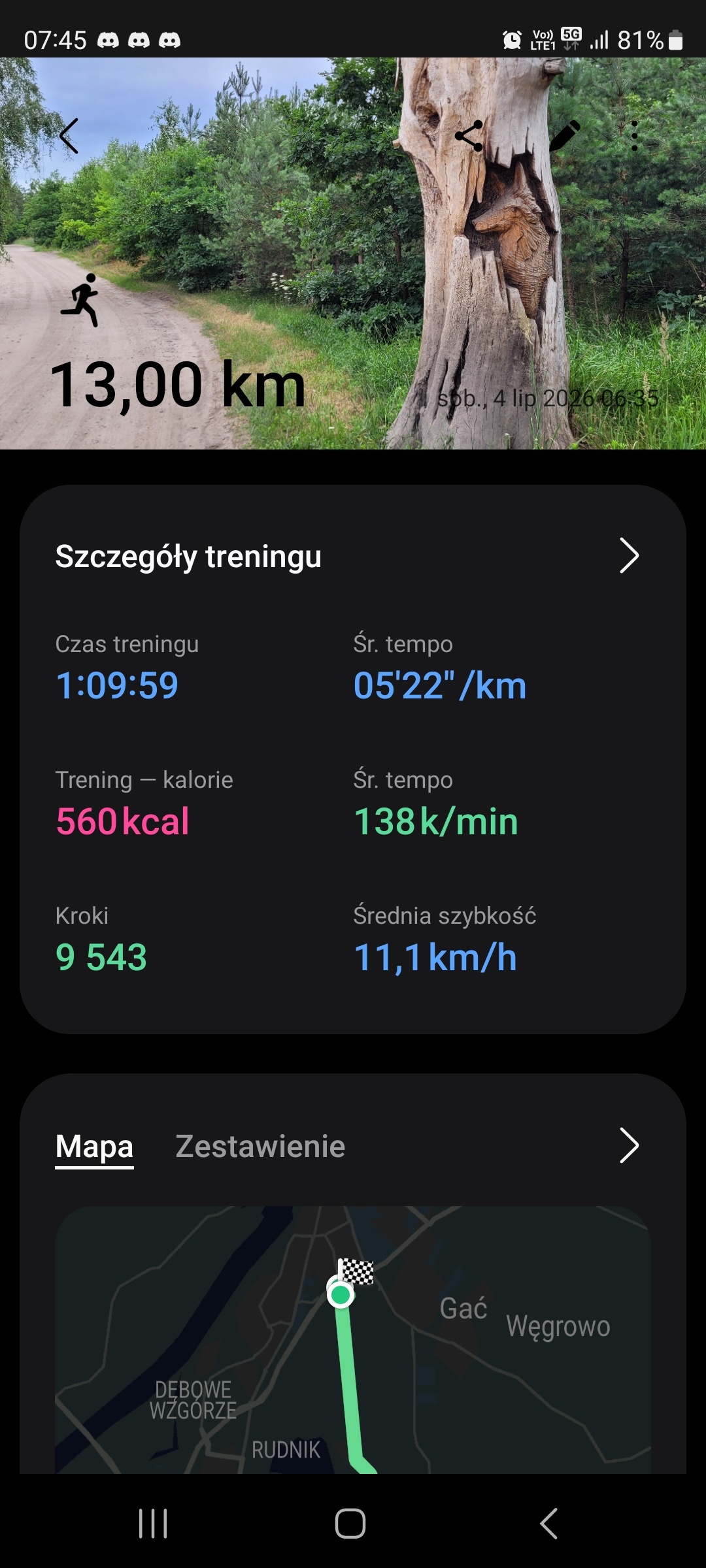
Task: Go back using the header arrow
Action: 69,136
